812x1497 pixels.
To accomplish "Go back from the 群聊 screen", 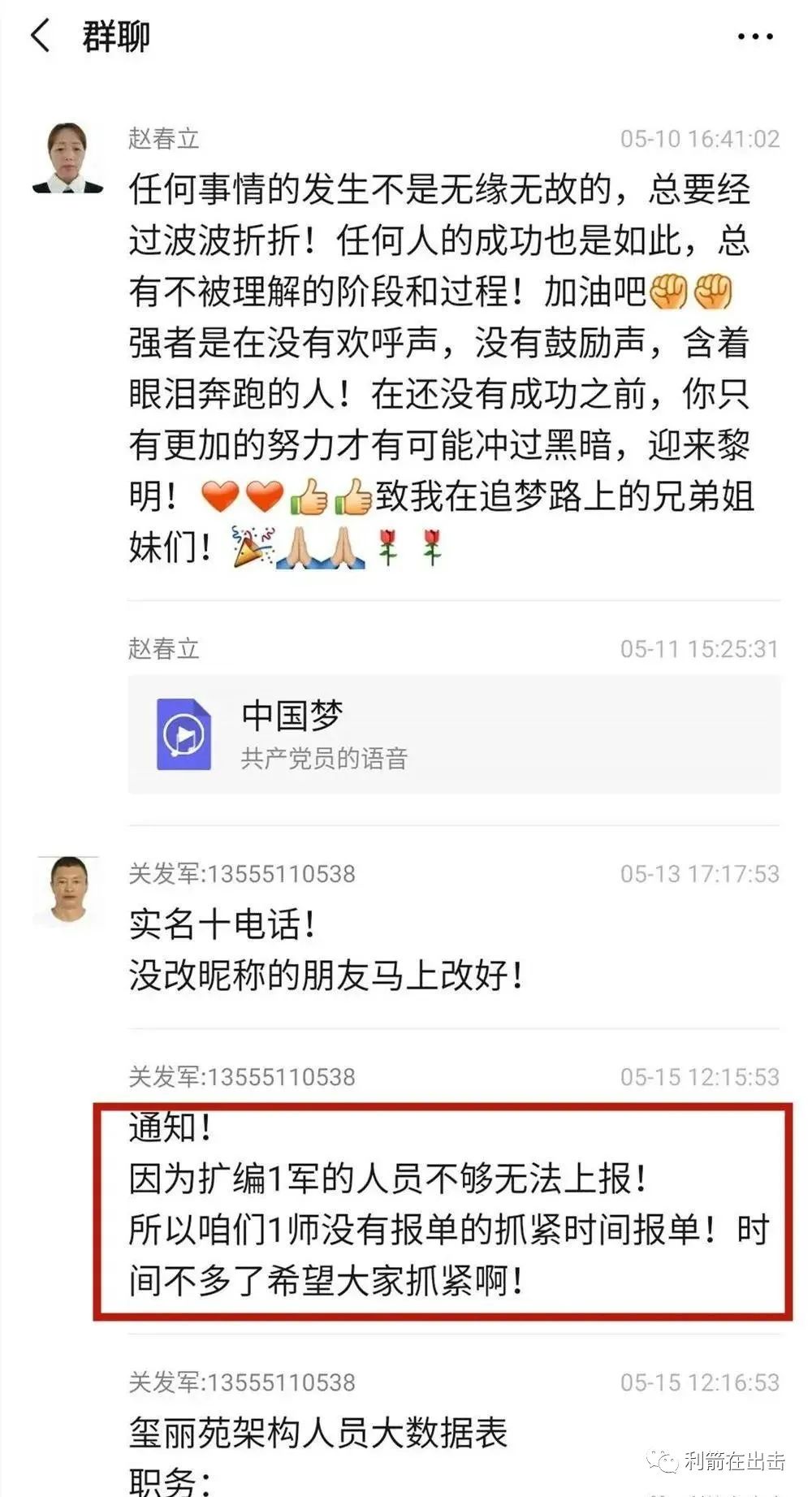I will [x=40, y=37].
